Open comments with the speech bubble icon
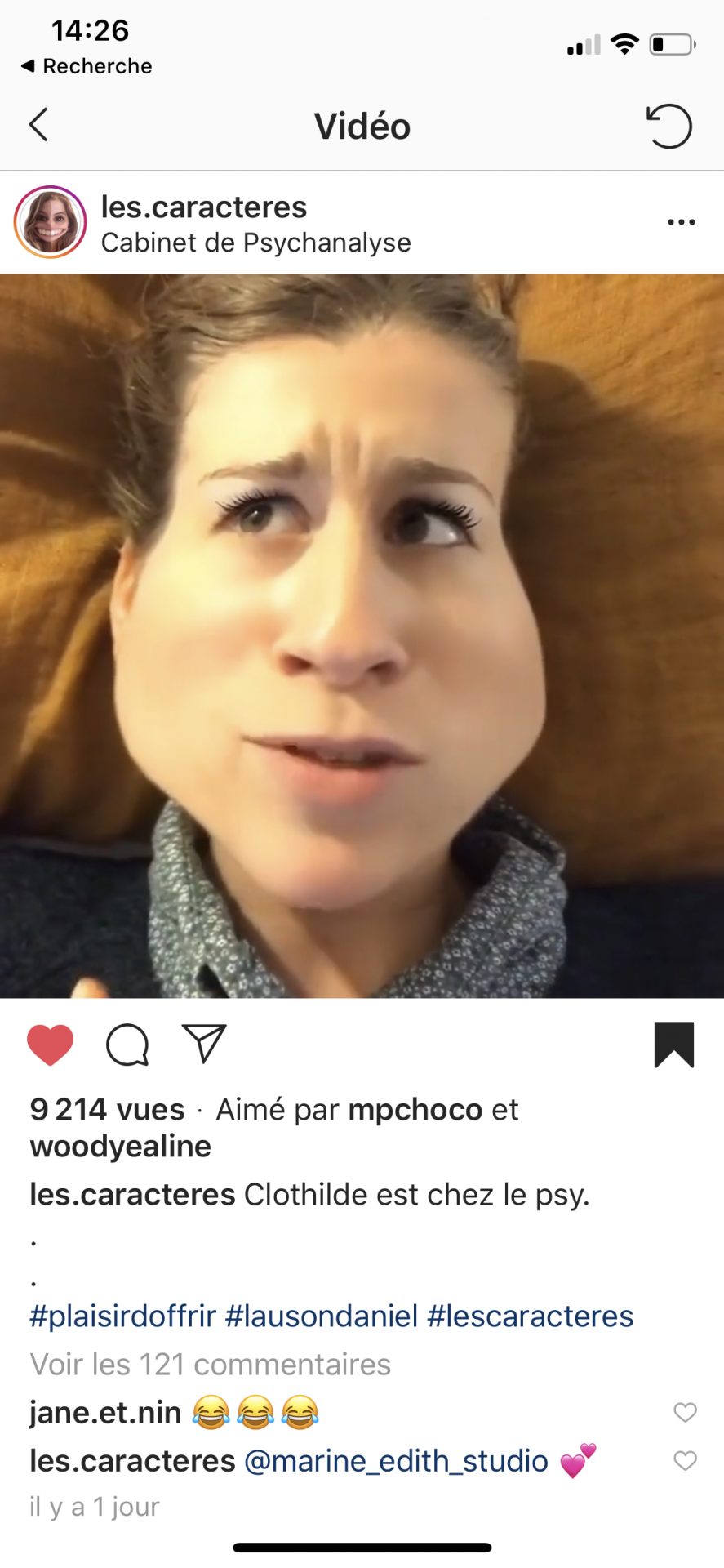The height and width of the screenshot is (1568, 724). point(127,1045)
